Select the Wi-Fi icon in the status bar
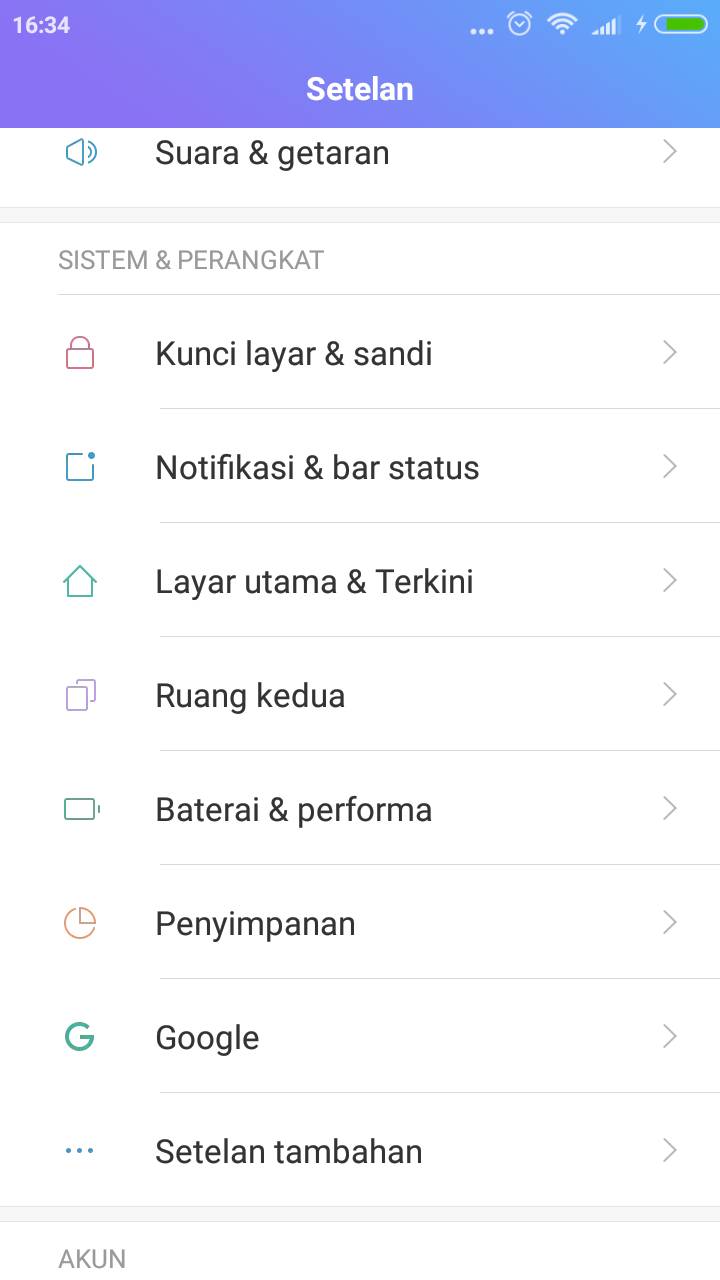The image size is (720, 1280). point(562,25)
